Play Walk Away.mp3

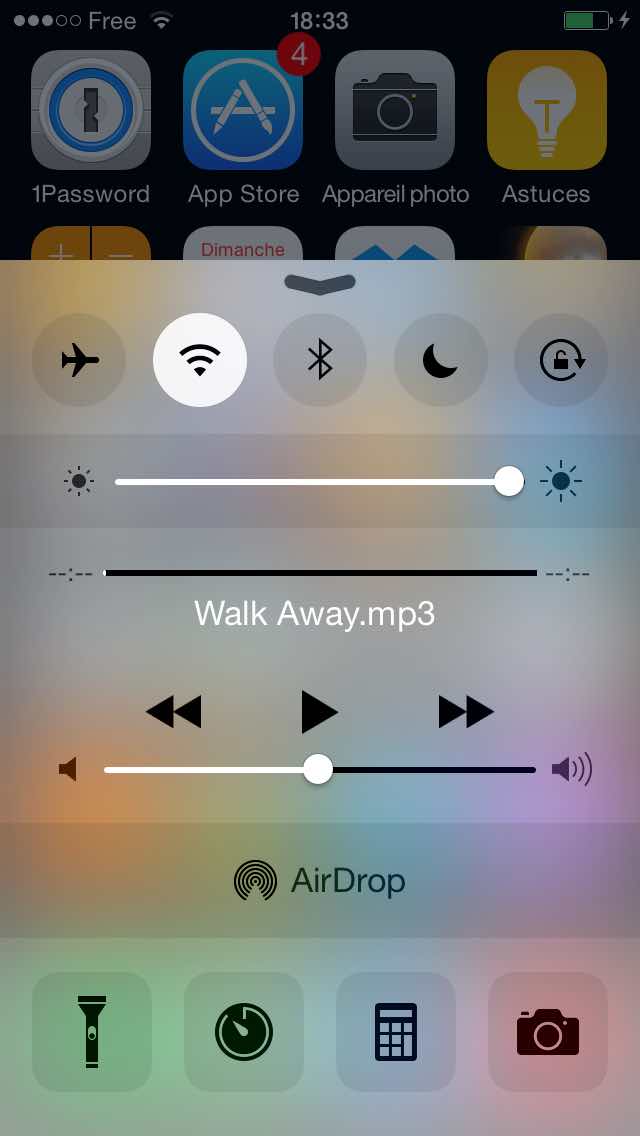point(320,712)
